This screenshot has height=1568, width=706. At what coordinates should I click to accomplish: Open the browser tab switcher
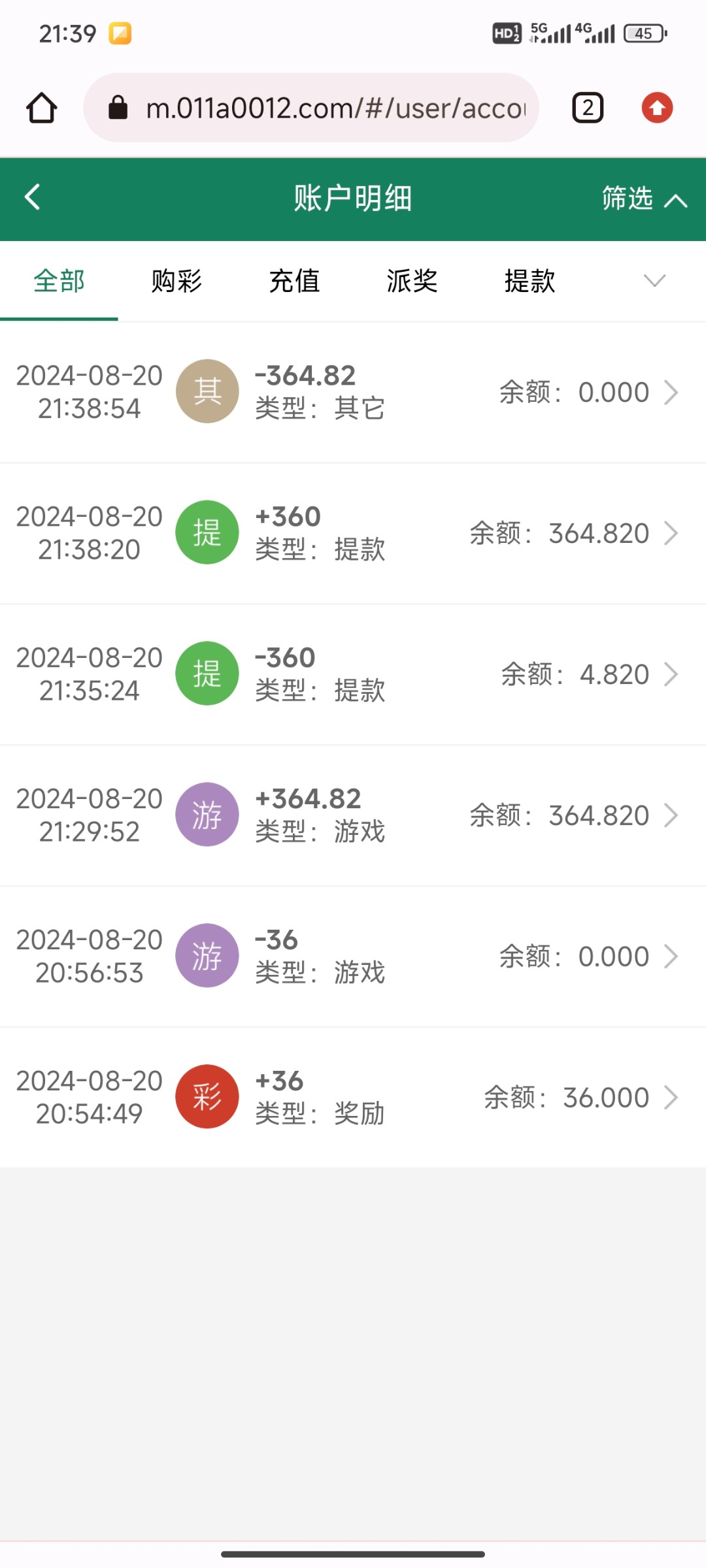point(587,108)
